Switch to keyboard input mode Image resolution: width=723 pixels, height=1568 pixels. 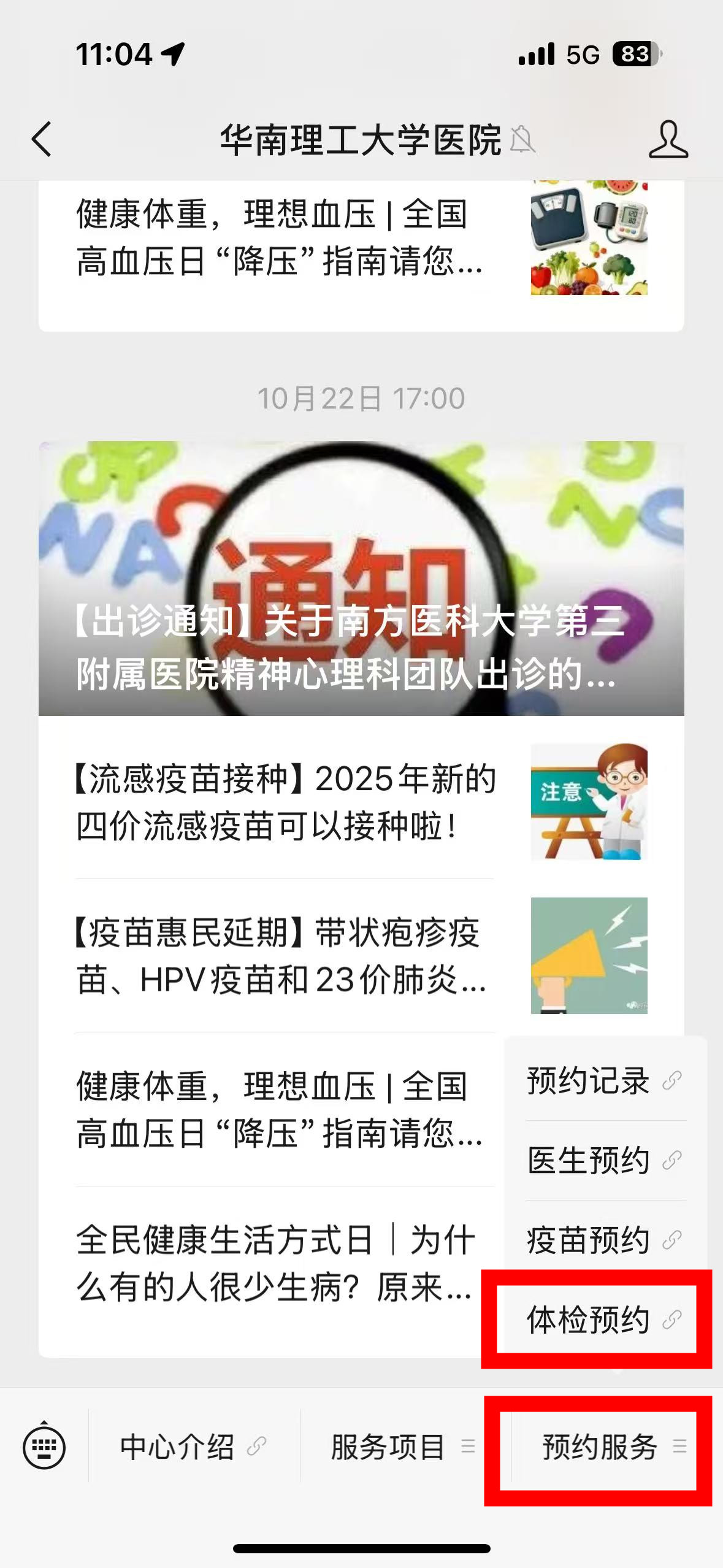coord(44,1447)
